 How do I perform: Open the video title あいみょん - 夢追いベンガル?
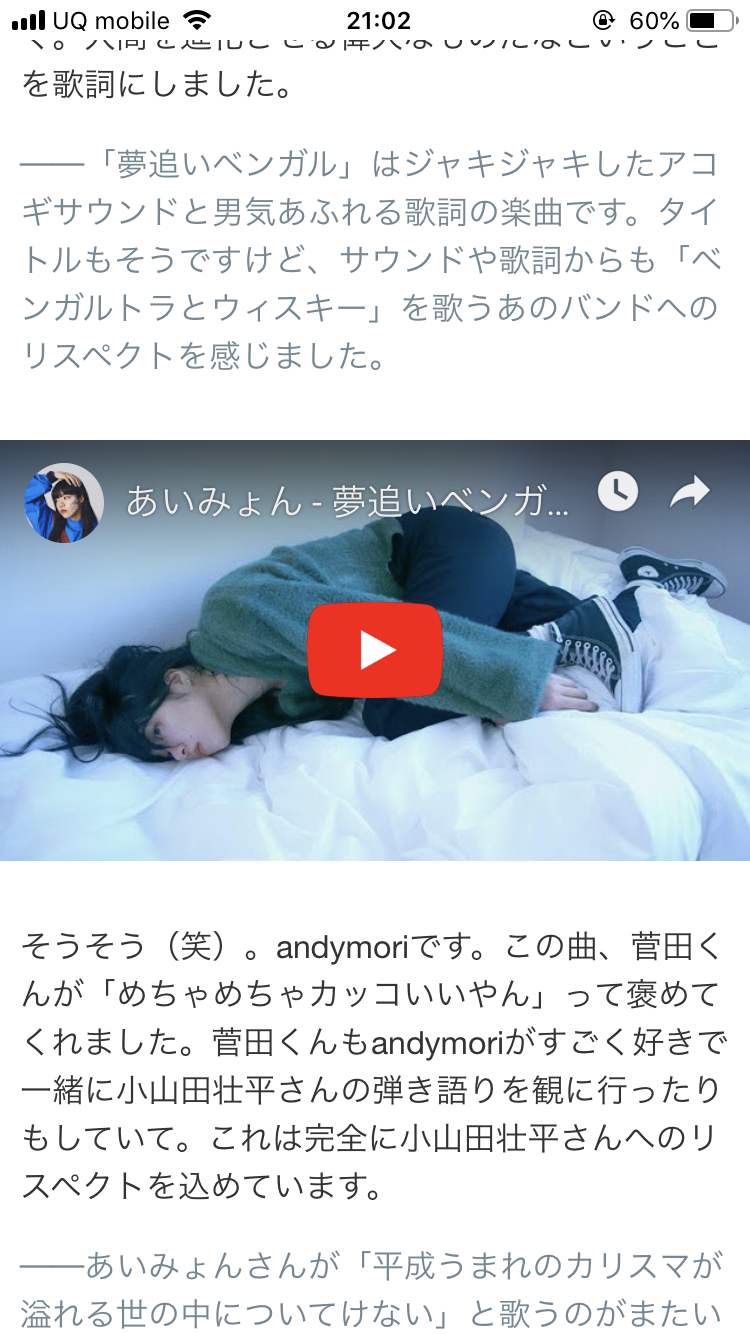[x=347, y=501]
